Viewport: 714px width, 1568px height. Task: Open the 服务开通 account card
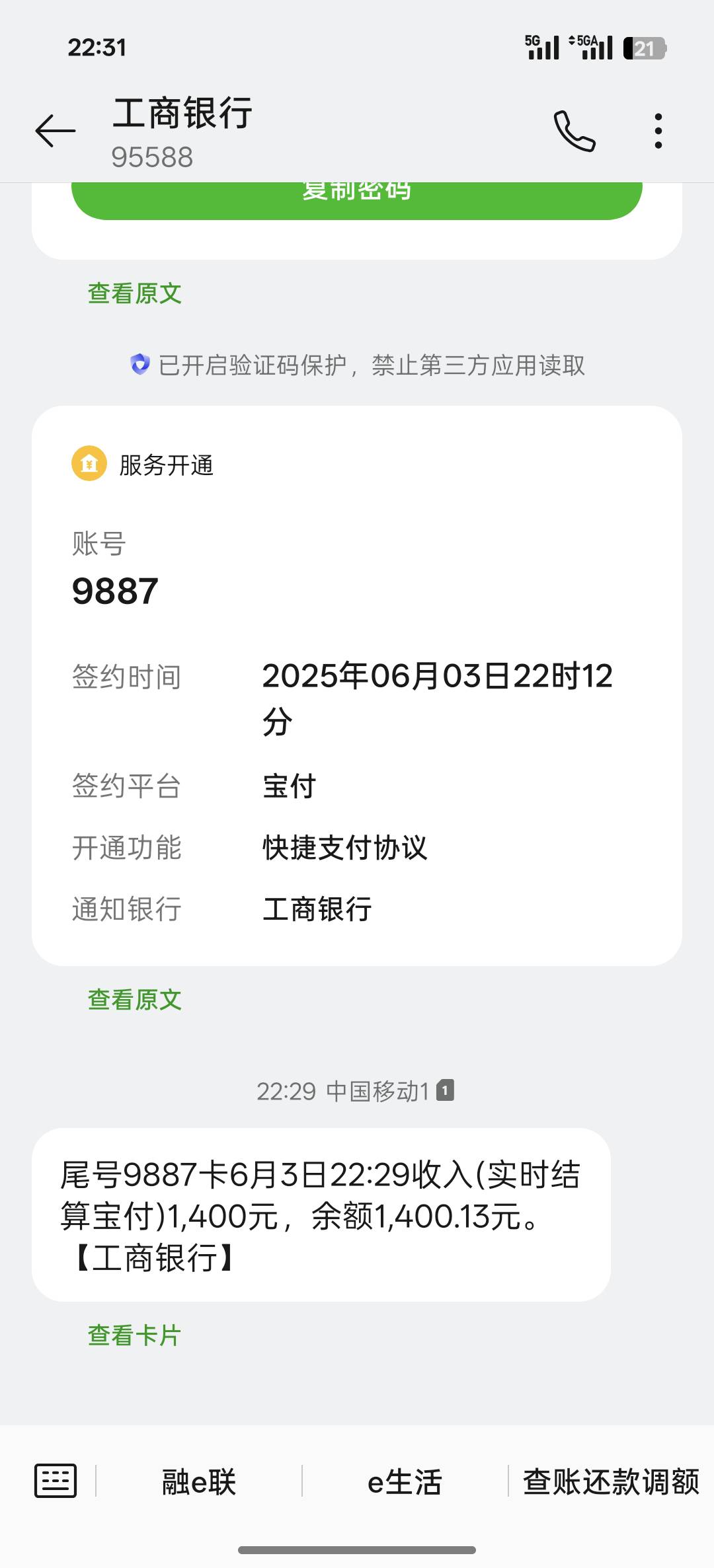[x=357, y=686]
